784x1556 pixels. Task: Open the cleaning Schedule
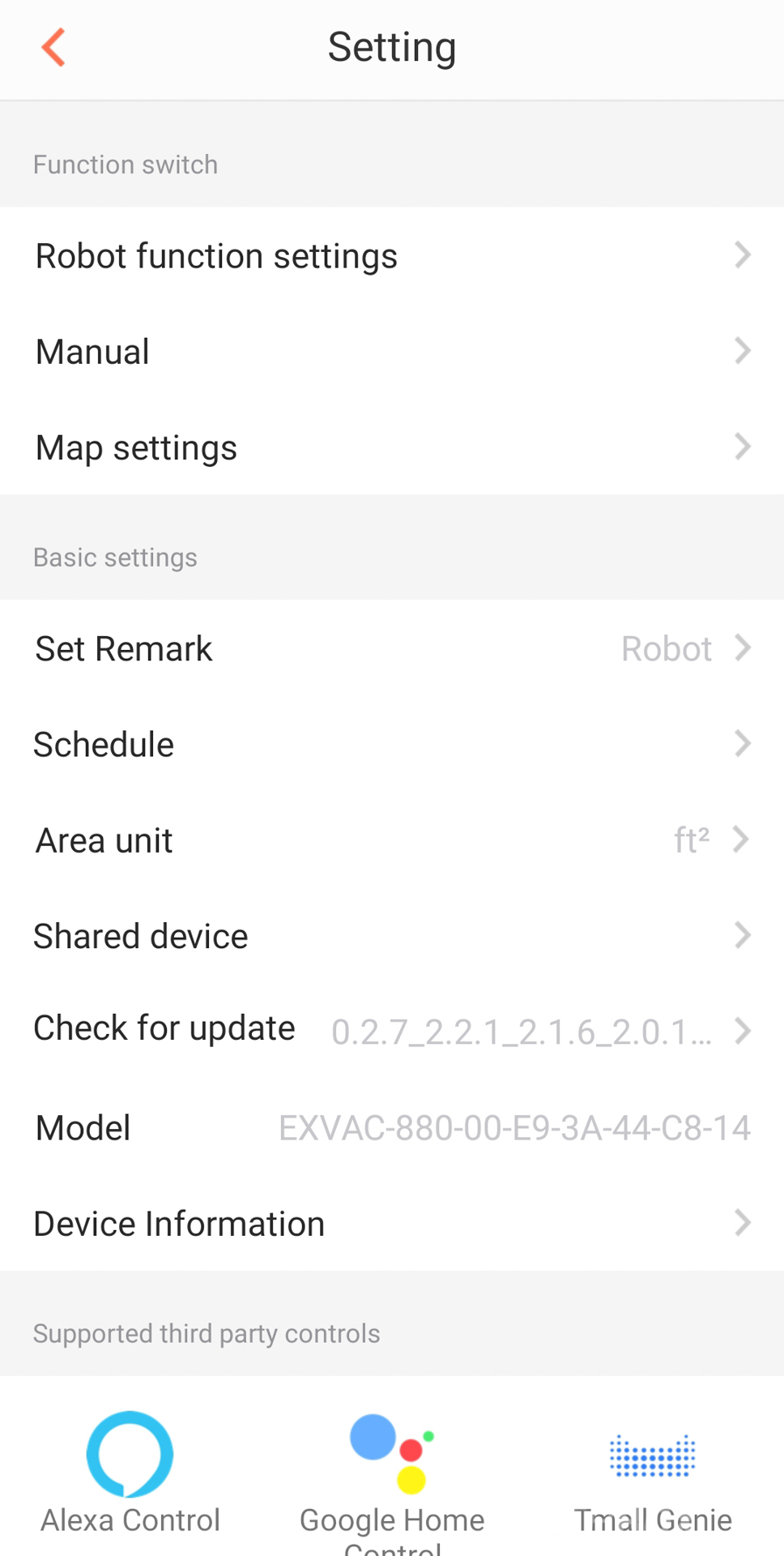392,744
